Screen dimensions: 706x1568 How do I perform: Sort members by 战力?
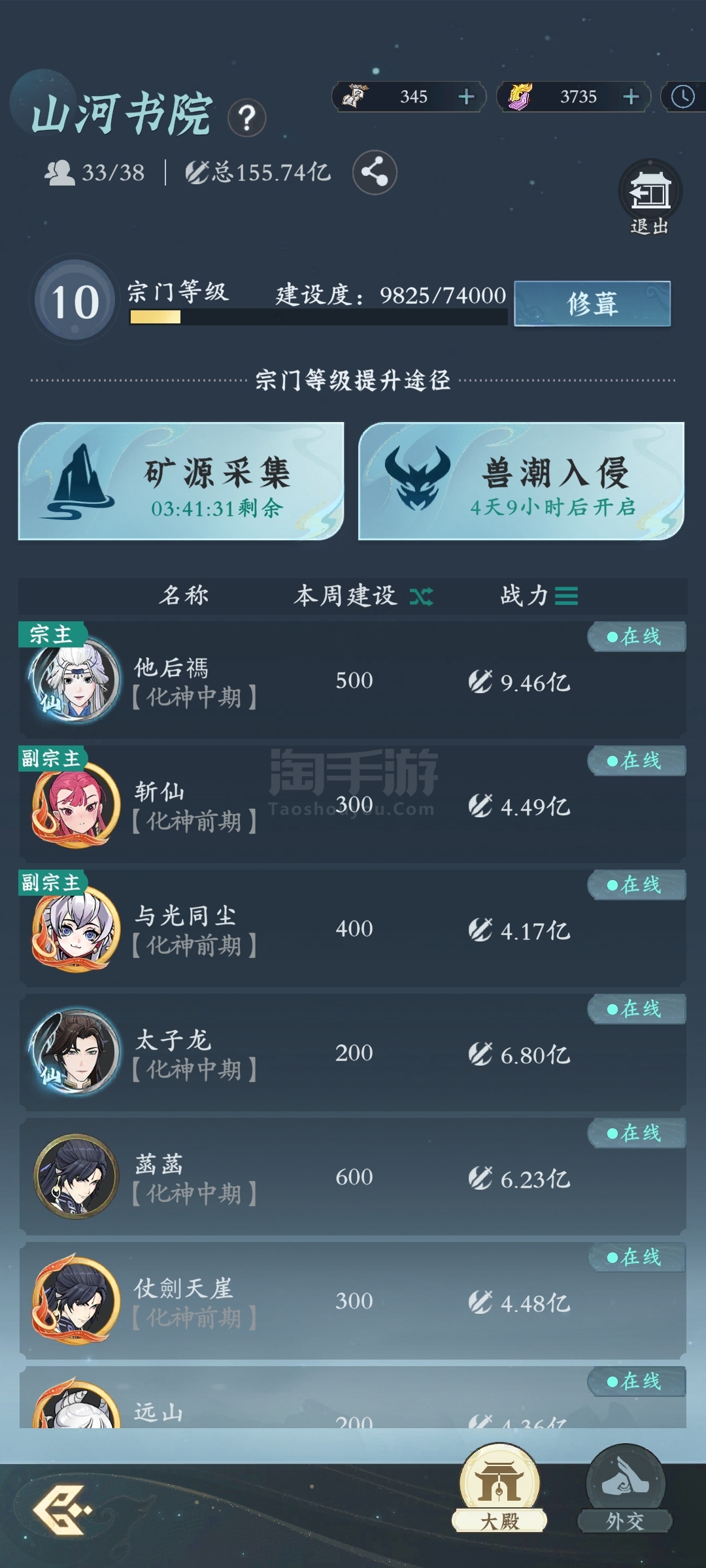tap(539, 596)
